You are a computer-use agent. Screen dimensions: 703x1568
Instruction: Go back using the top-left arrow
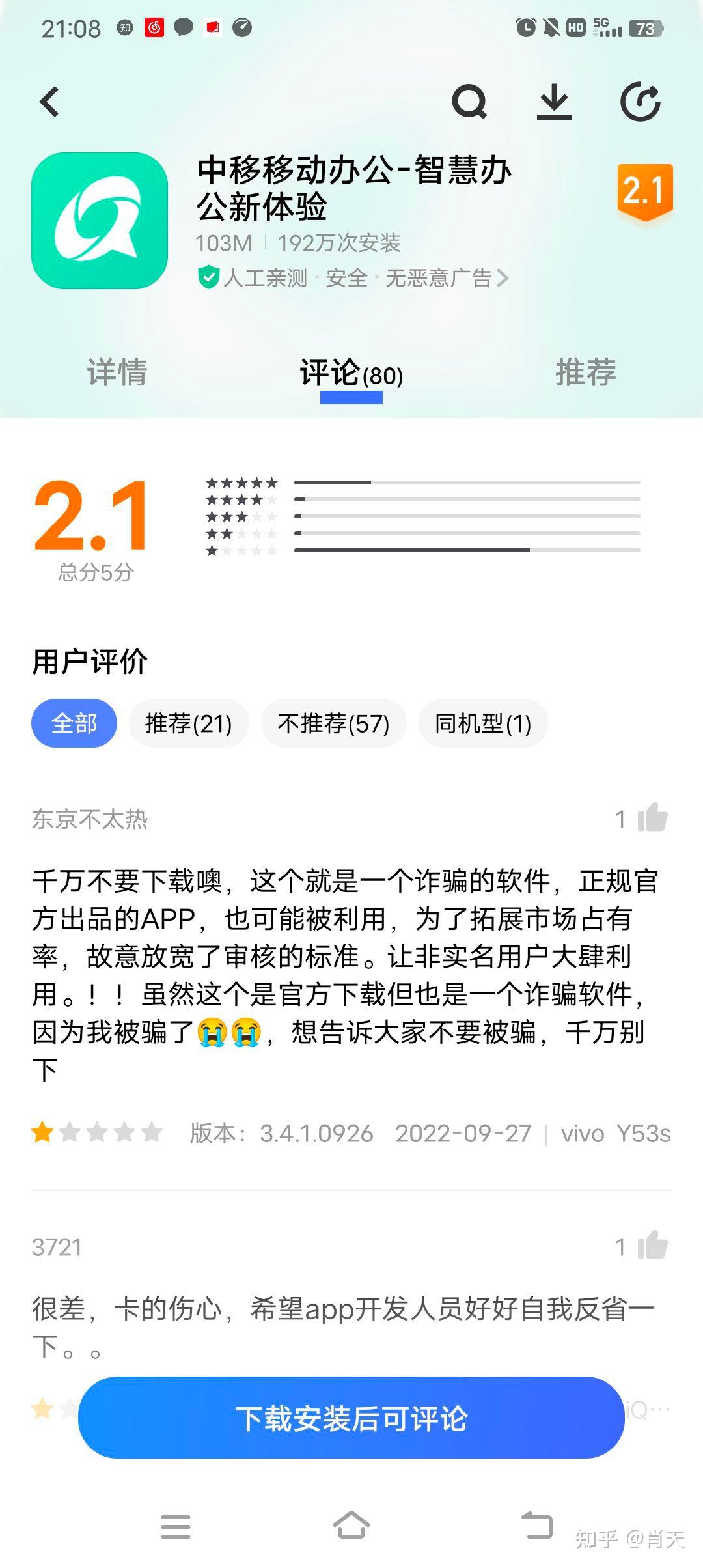(49, 102)
